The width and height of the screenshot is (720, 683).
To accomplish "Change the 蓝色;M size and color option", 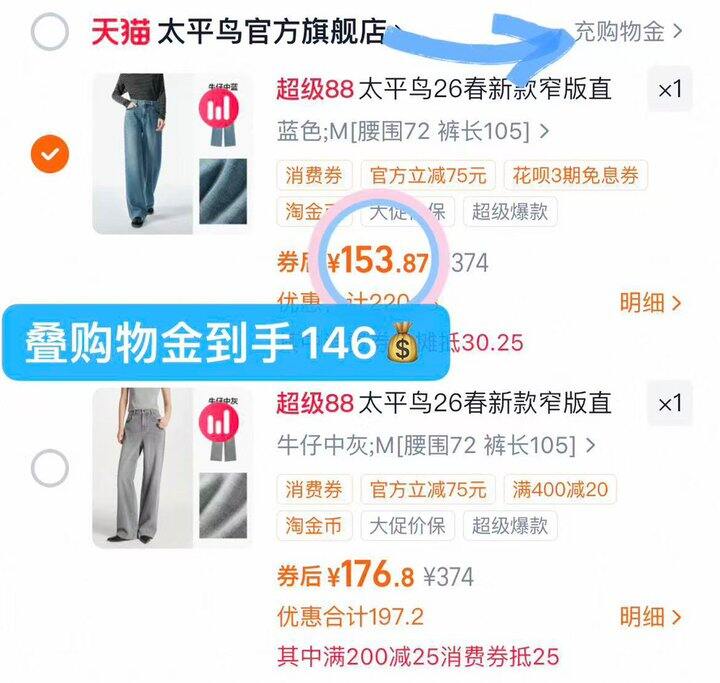I will click(x=412, y=131).
